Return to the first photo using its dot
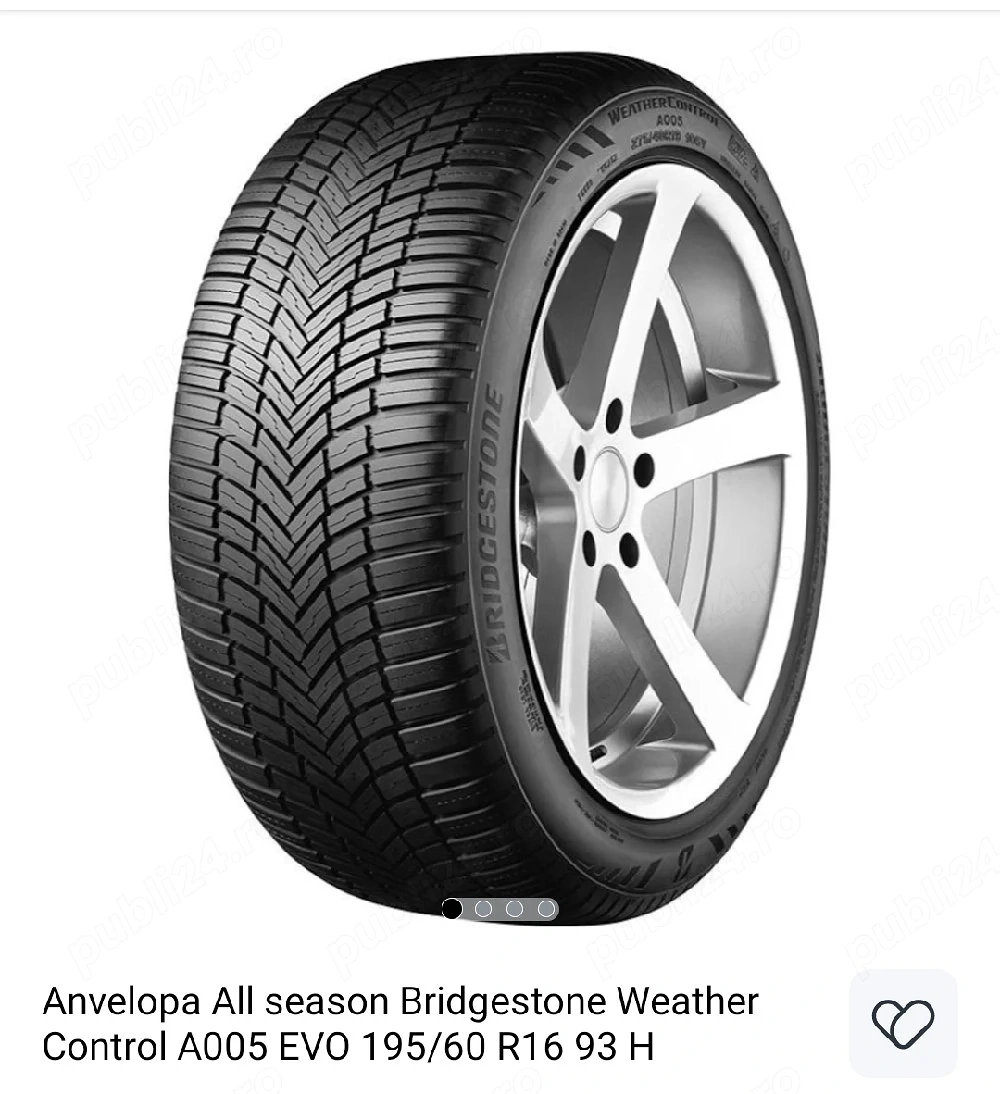The image size is (1000, 1094). click(x=452, y=908)
